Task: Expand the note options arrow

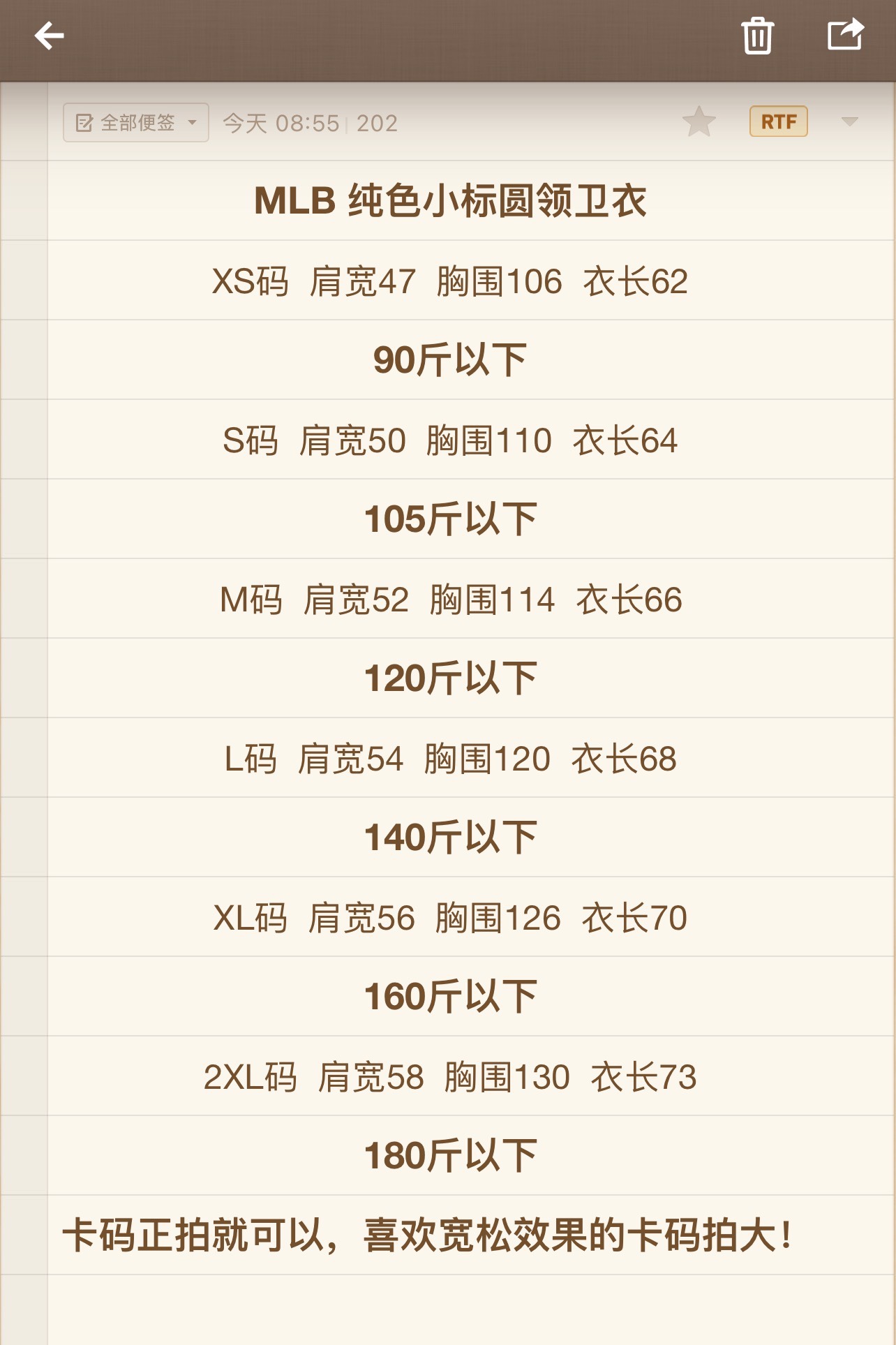Action: [x=849, y=122]
